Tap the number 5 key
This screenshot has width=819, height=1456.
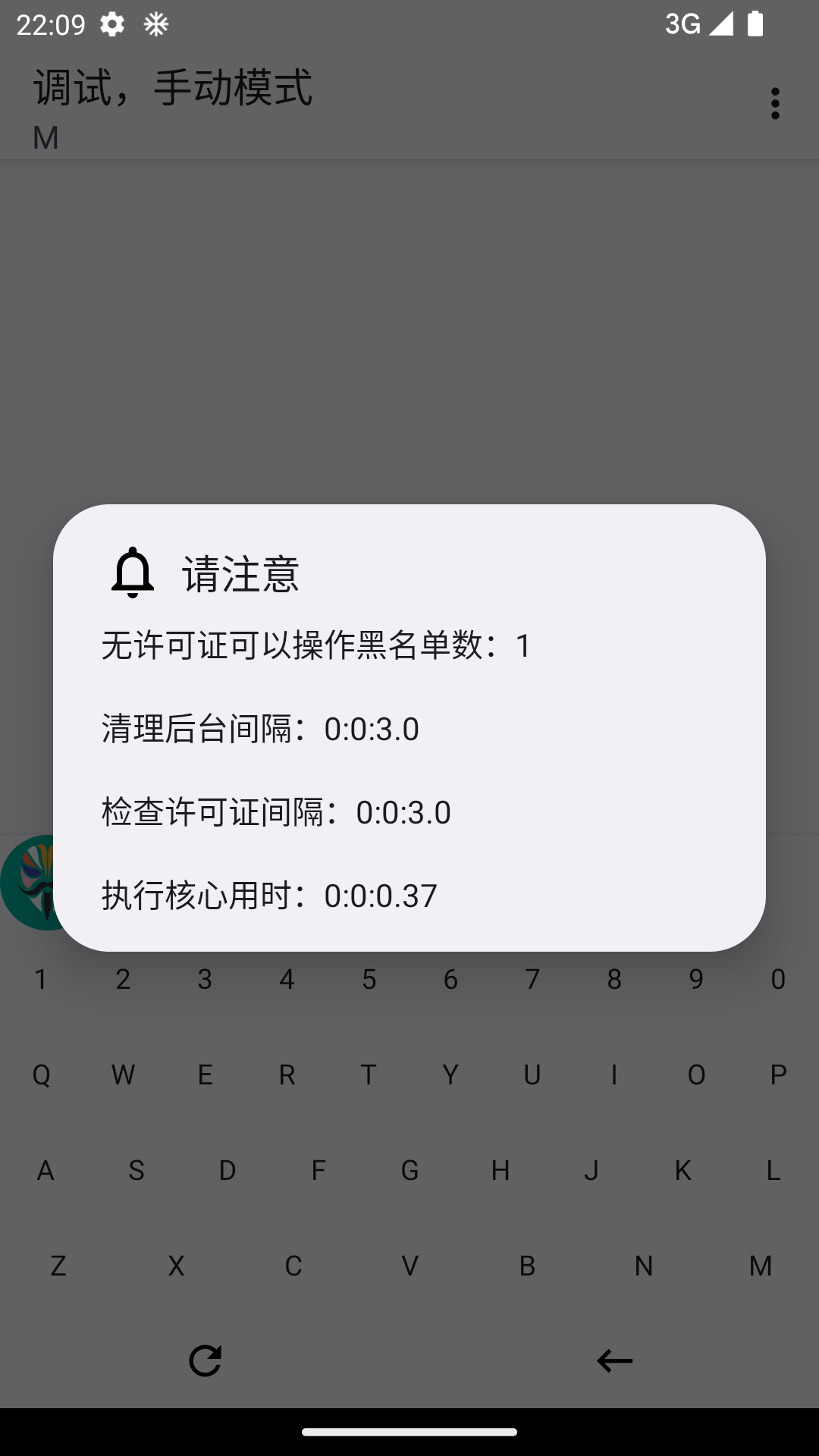tap(369, 979)
